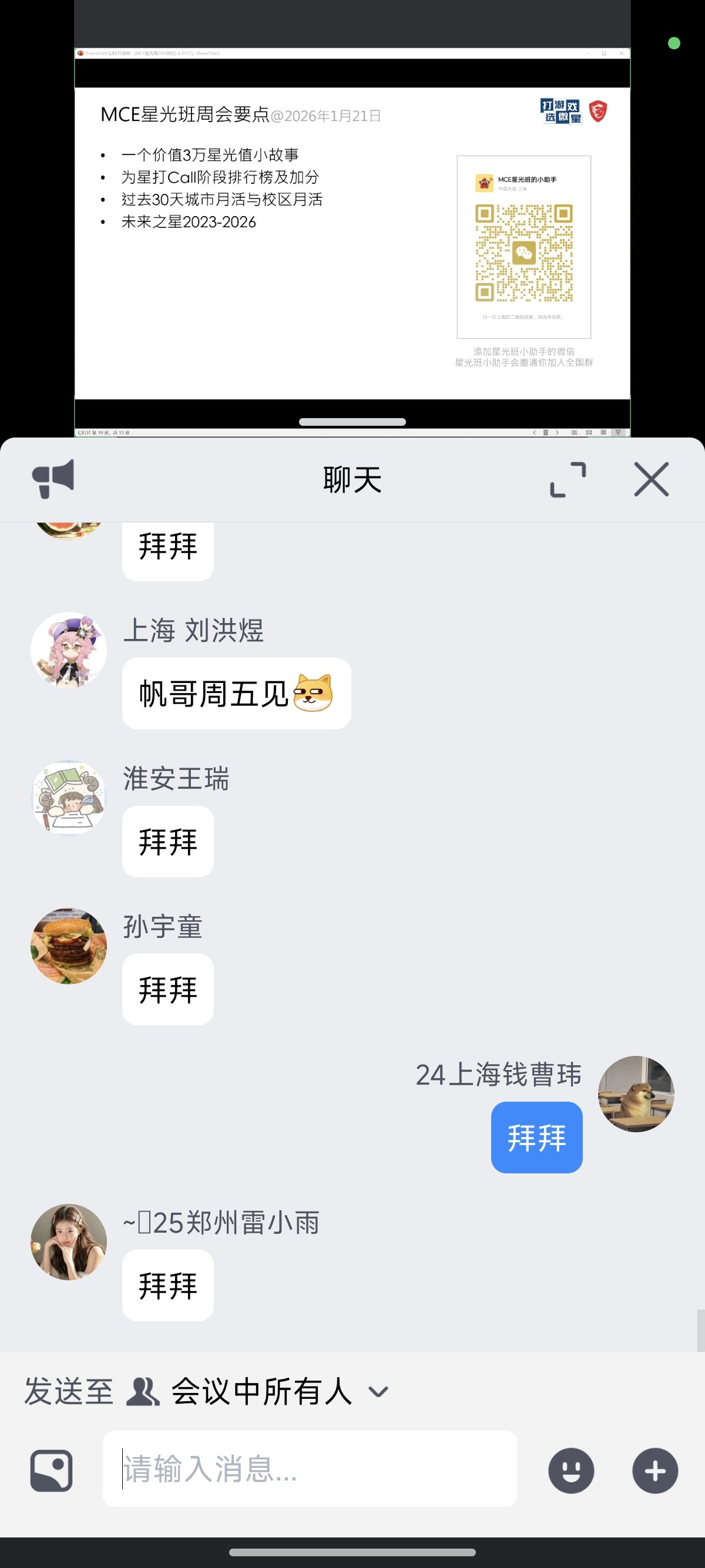Close the 聊天 chat panel
Viewport: 705px width, 1568px height.
pos(651,479)
